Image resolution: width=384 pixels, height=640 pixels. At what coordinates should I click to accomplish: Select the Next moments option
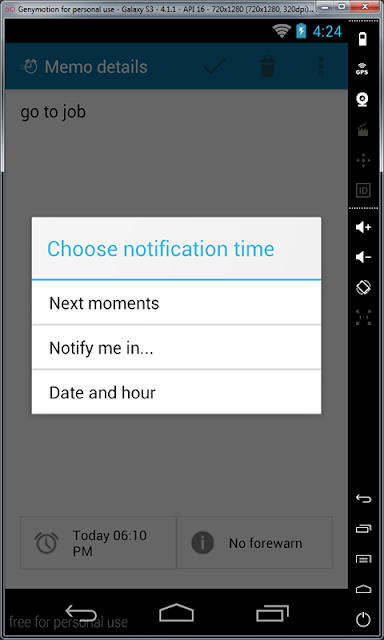tap(176, 303)
